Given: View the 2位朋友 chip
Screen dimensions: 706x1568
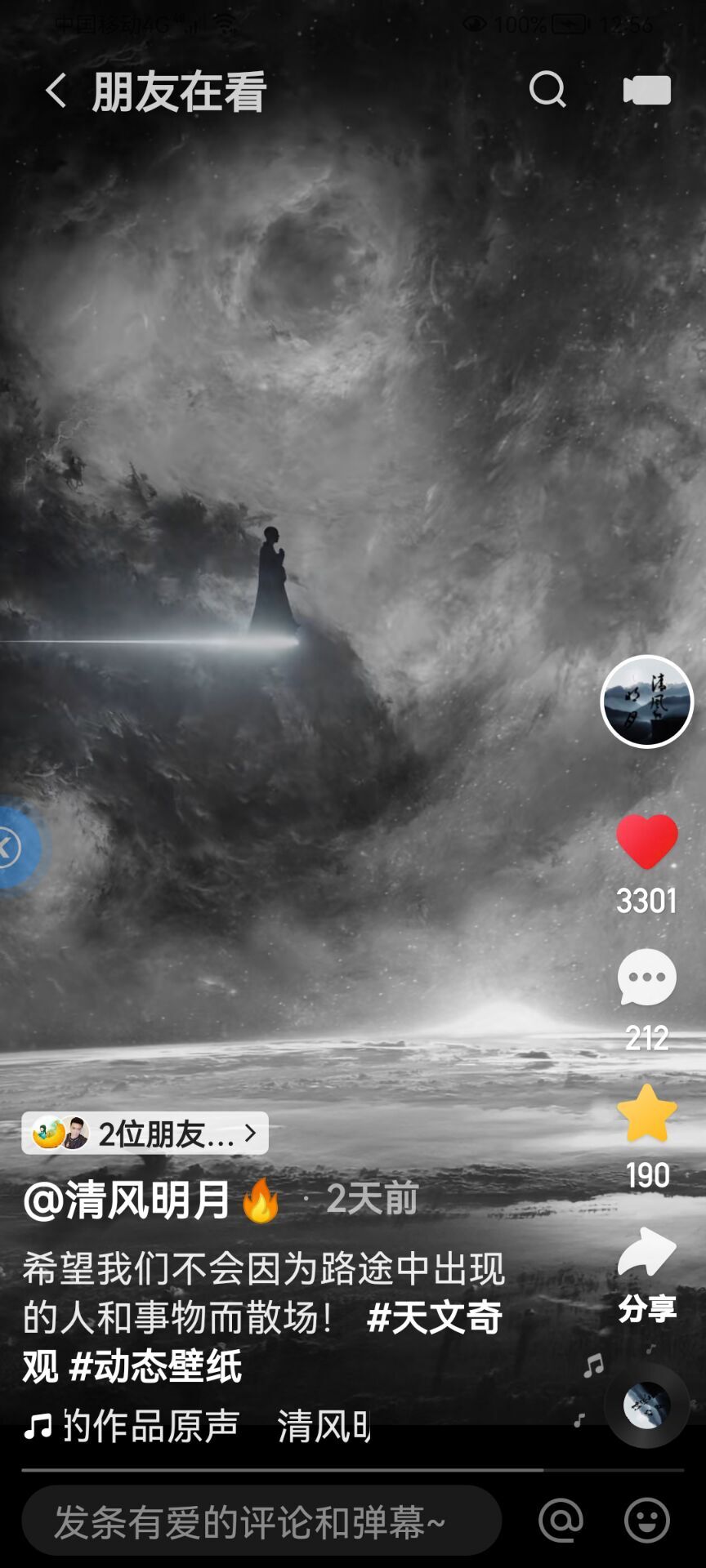Looking at the screenshot, I should click(x=145, y=1134).
